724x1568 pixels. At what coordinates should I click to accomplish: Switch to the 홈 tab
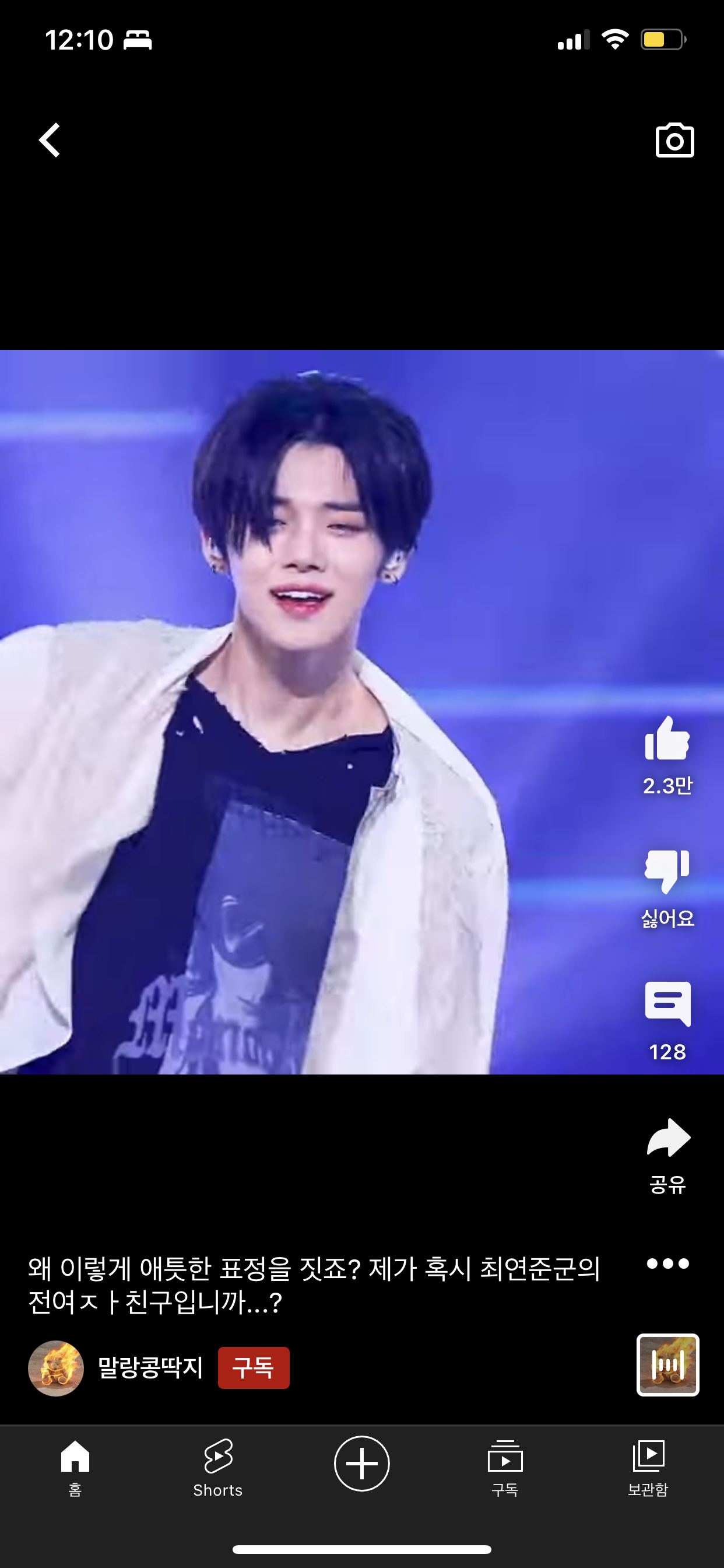pos(75,1467)
